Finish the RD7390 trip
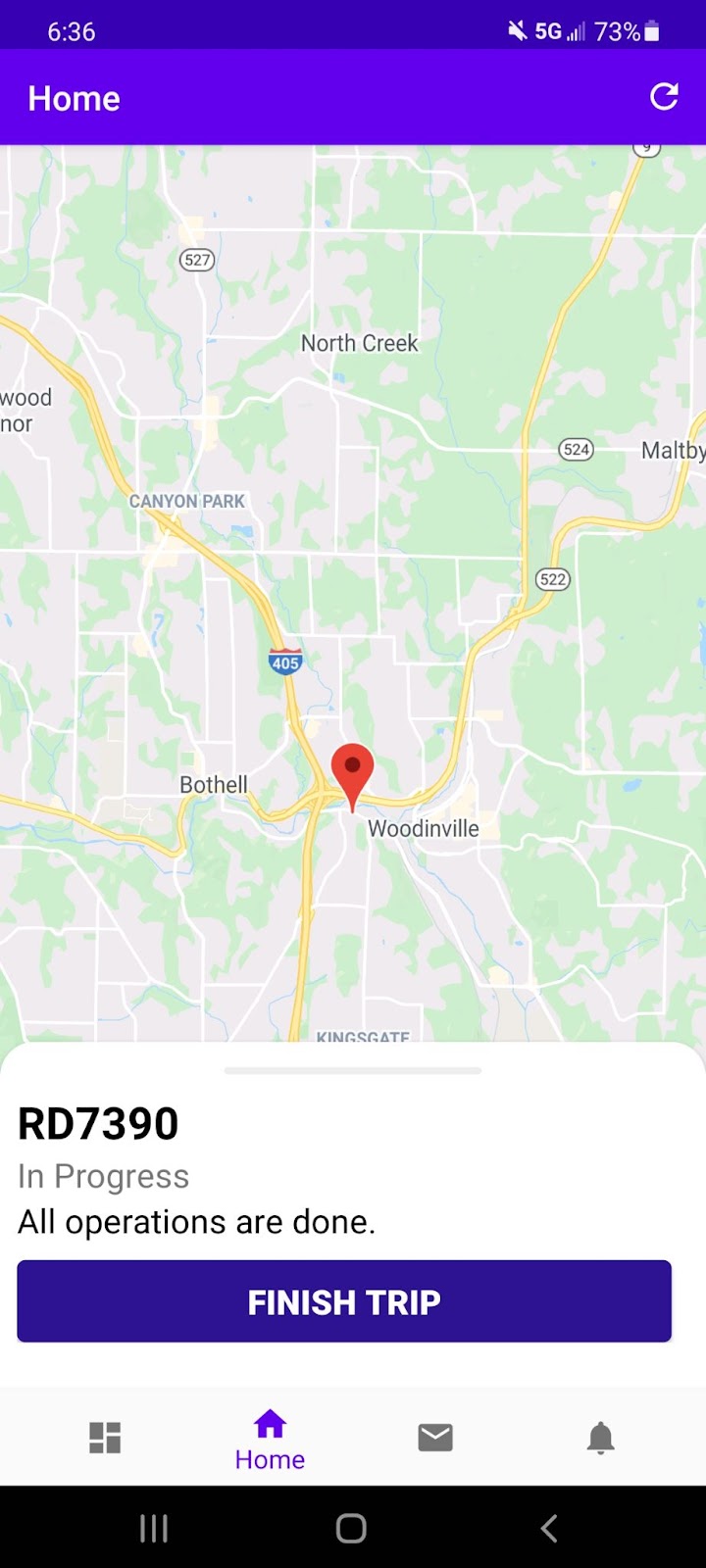Viewport: 706px width, 1568px height. tap(344, 1301)
